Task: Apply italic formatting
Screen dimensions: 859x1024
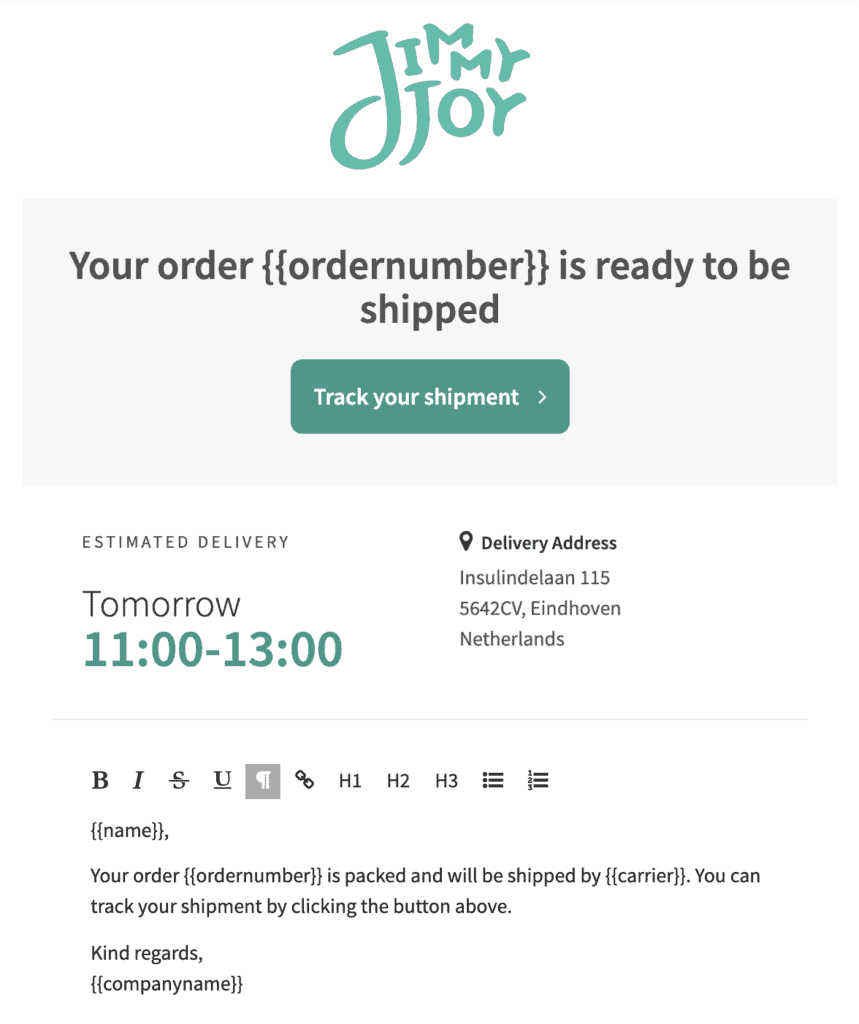Action: click(x=139, y=781)
